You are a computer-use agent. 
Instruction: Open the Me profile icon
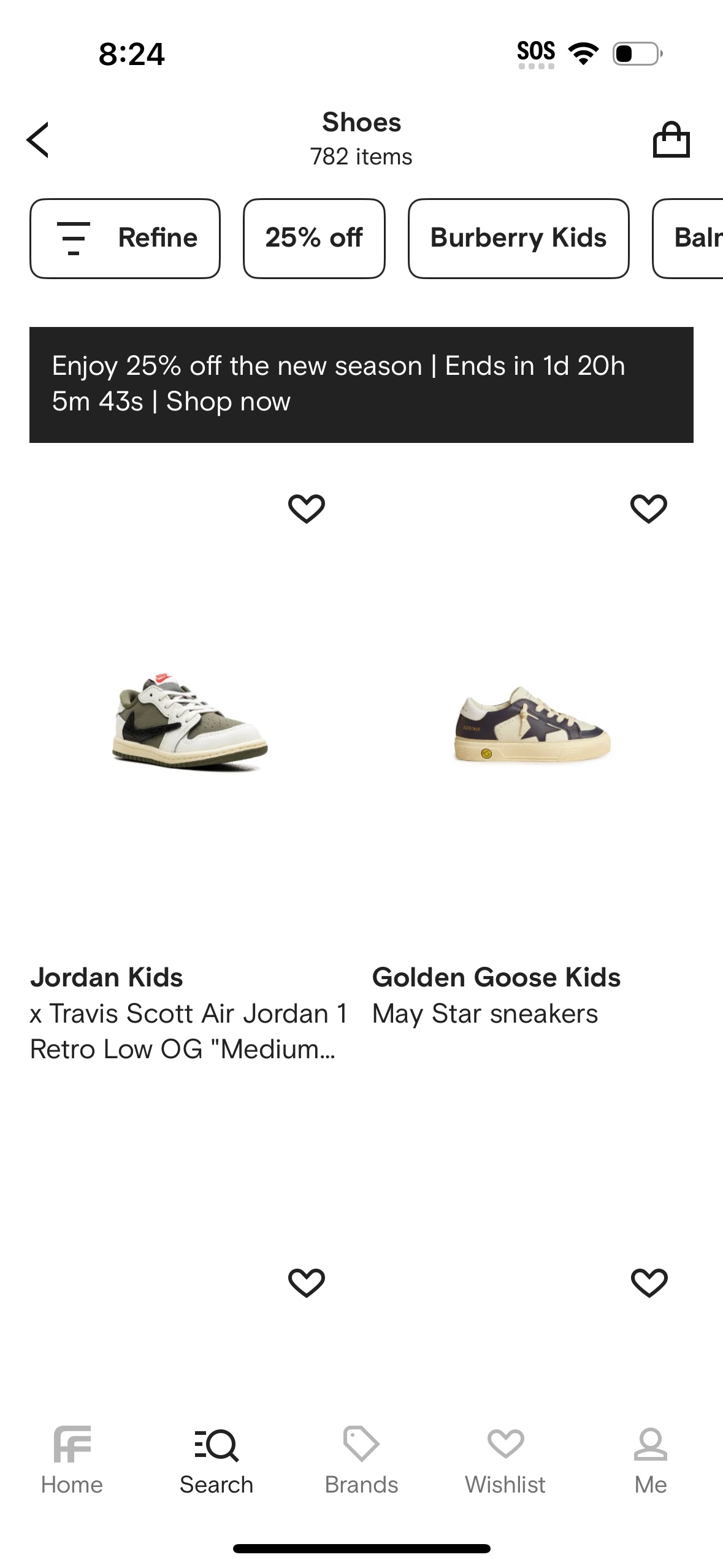(649, 1443)
